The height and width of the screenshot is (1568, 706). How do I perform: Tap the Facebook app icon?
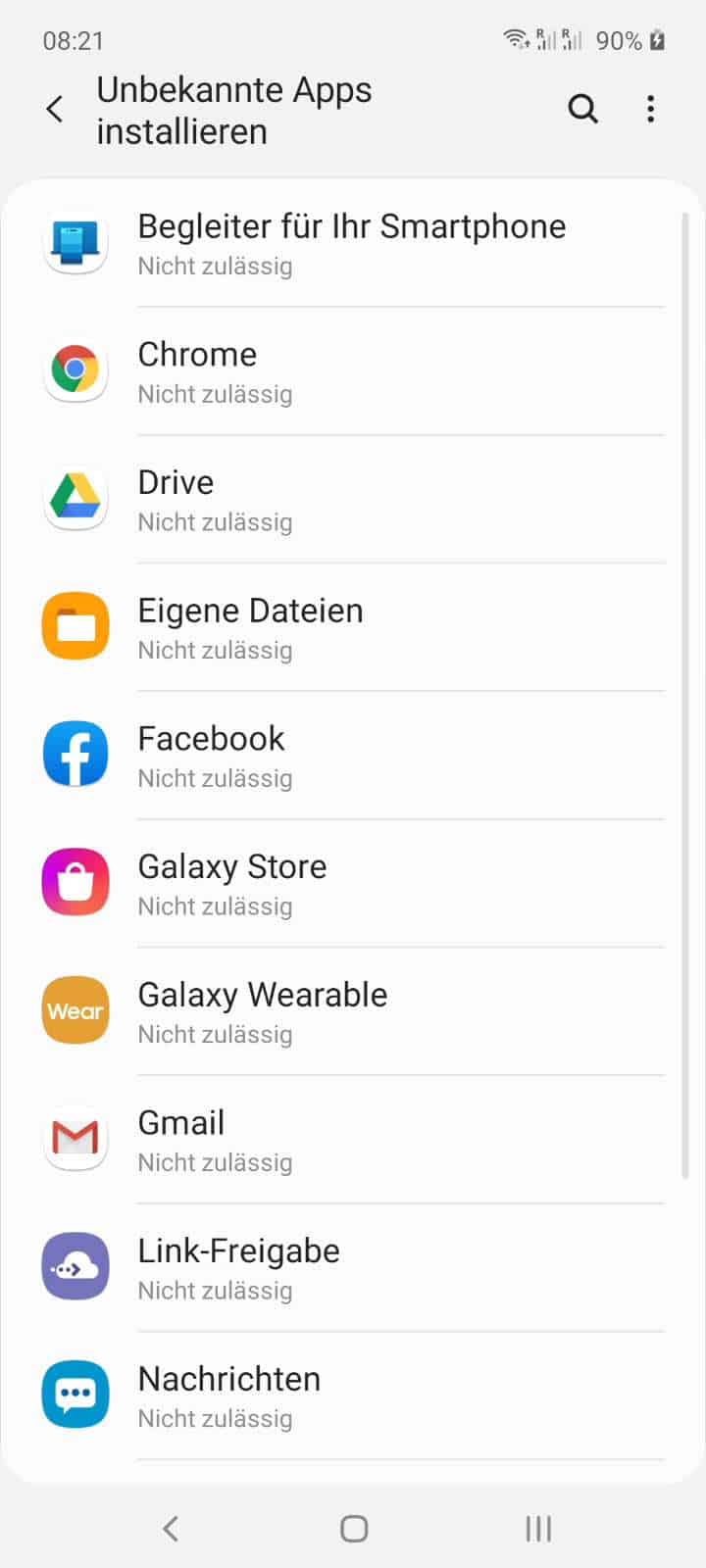[x=75, y=754]
